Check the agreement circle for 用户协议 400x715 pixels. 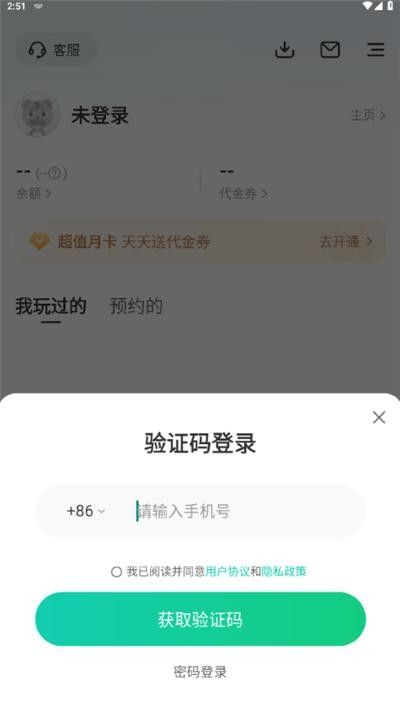point(116,571)
